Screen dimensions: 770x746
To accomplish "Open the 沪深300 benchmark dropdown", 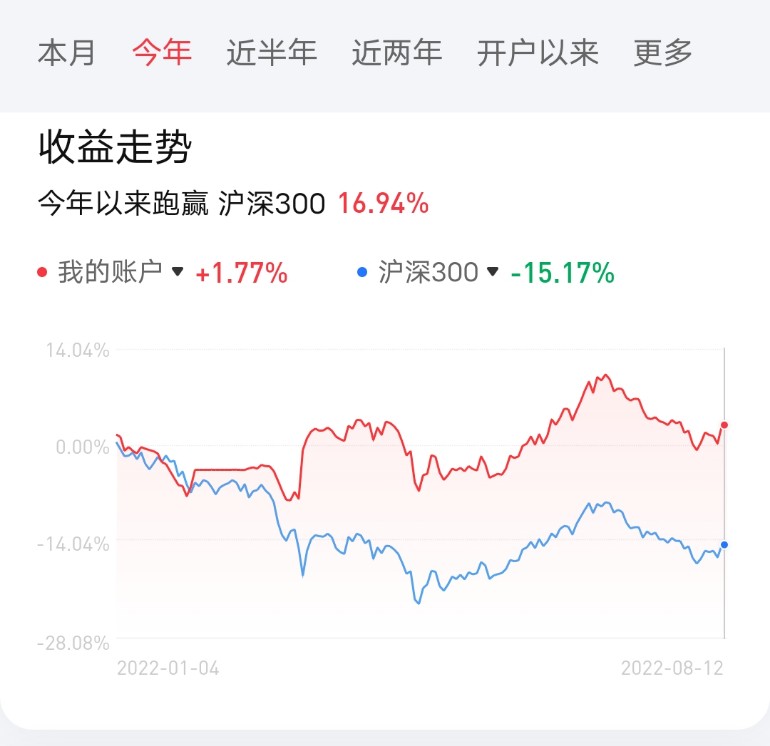I will click(493, 272).
